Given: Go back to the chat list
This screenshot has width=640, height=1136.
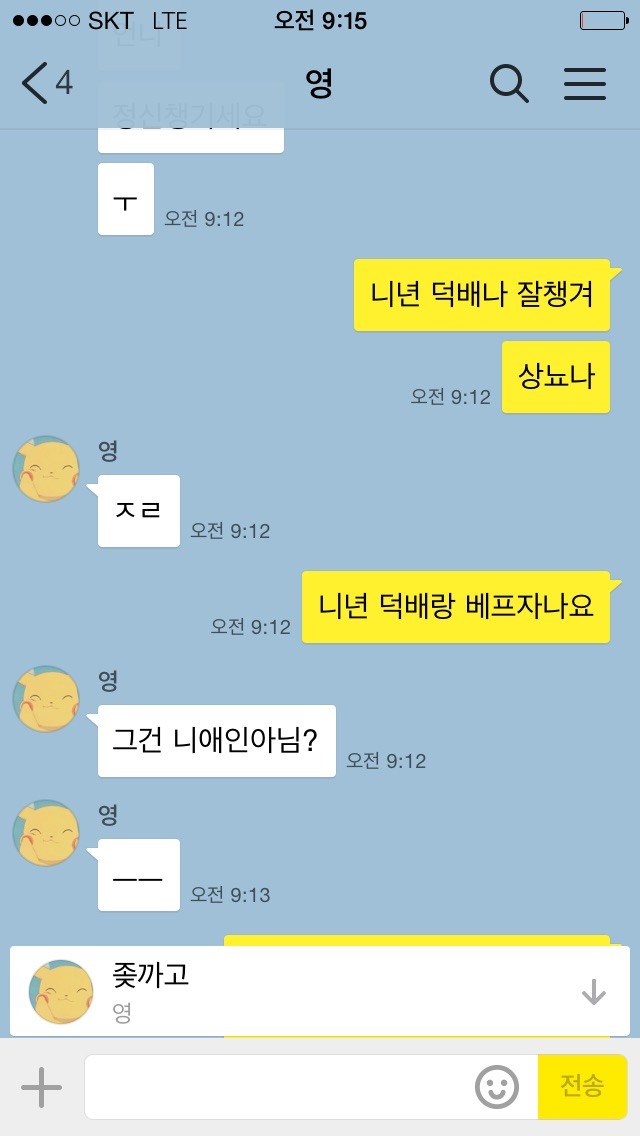Looking at the screenshot, I should pyautogui.click(x=45, y=83).
